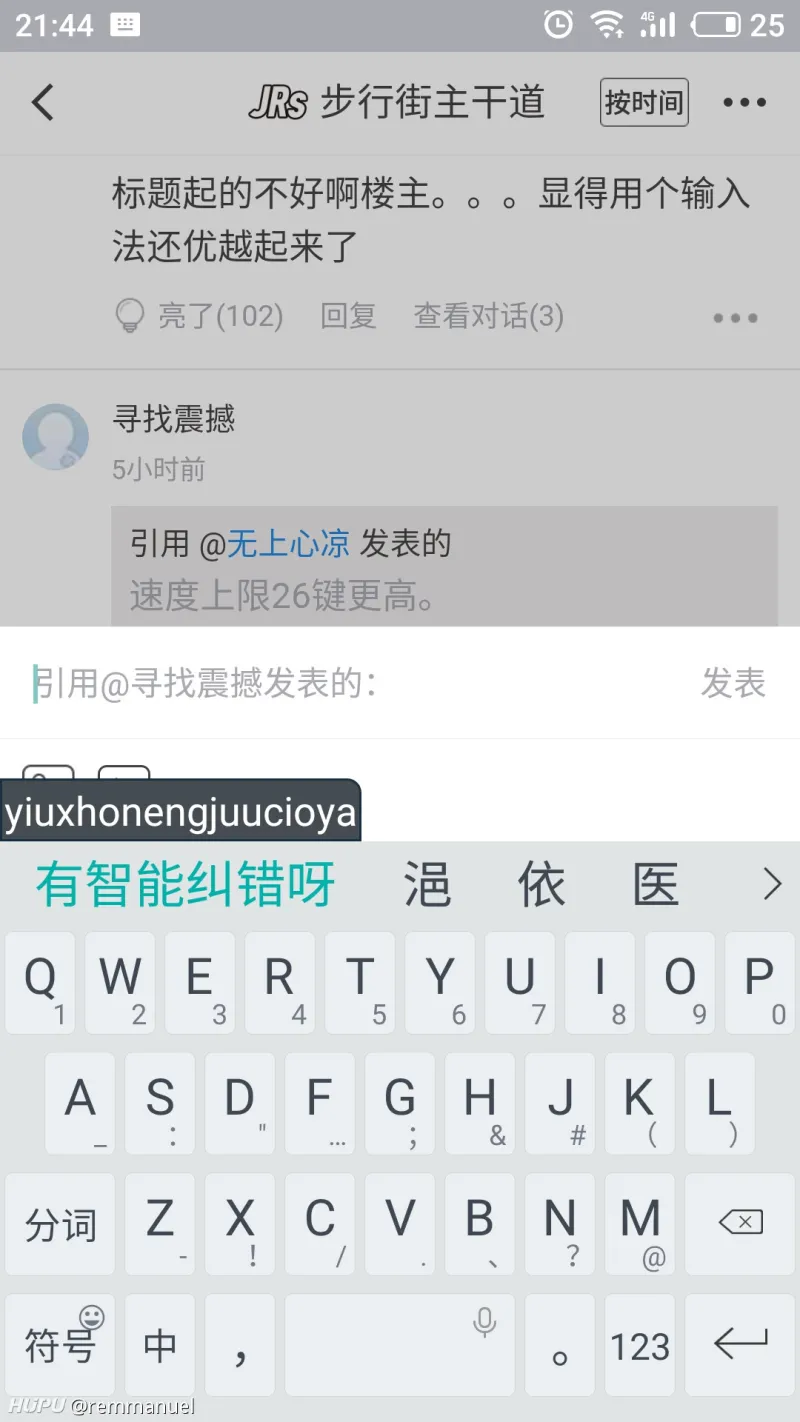This screenshot has height=1422, width=800.
Task: Tap 回复 on the top comment
Action: 348,317
